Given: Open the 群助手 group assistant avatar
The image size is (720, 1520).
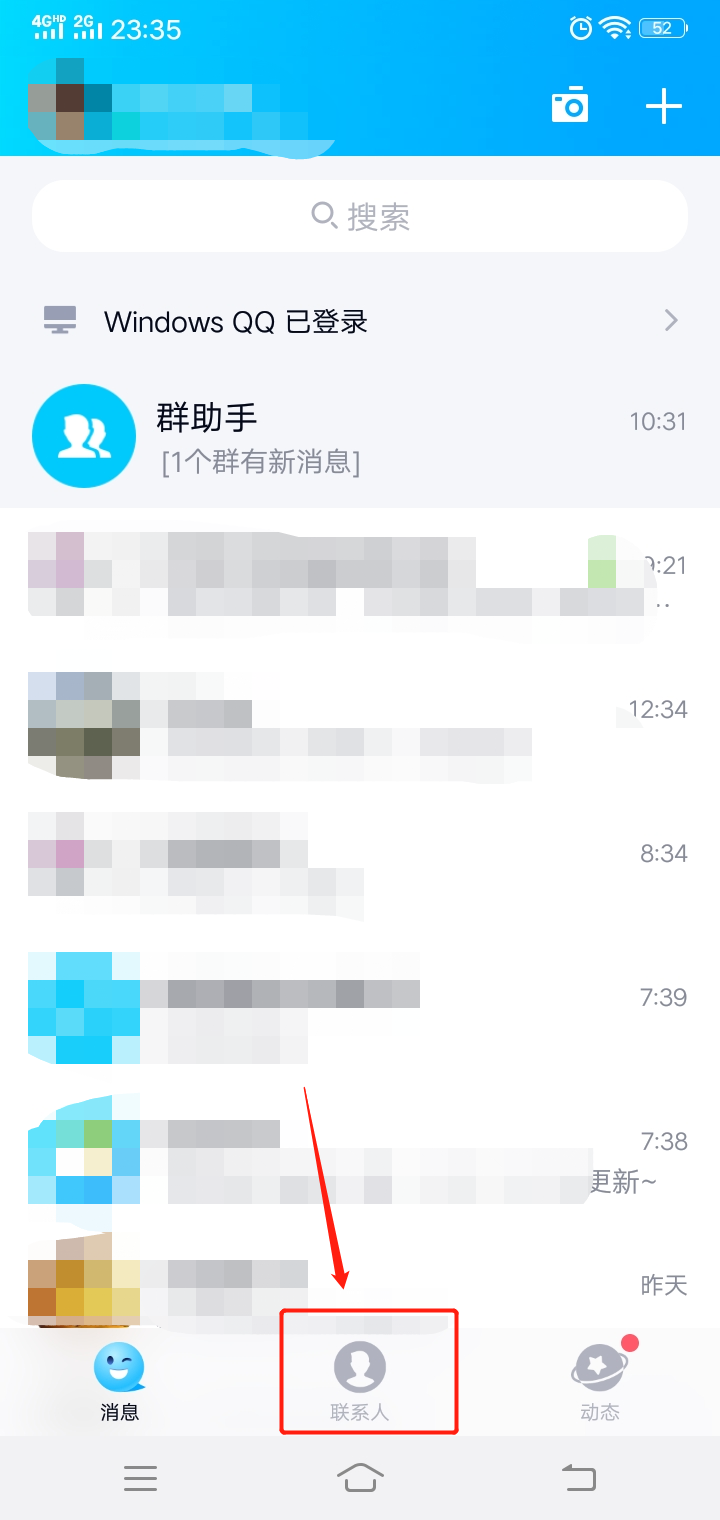Looking at the screenshot, I should point(84,436).
